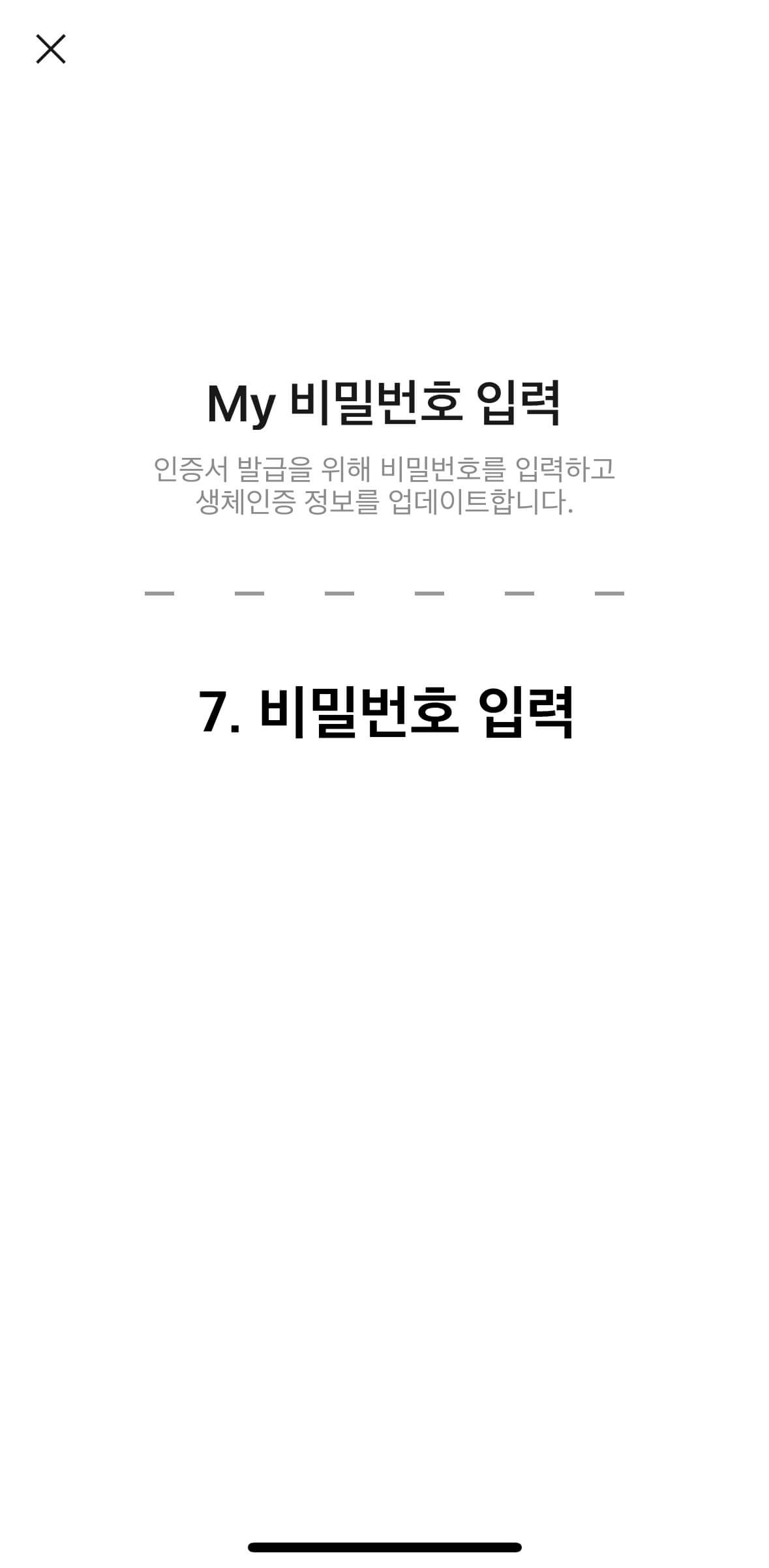Click the middle of the passcode dash row
769x1568 pixels.
[384, 594]
